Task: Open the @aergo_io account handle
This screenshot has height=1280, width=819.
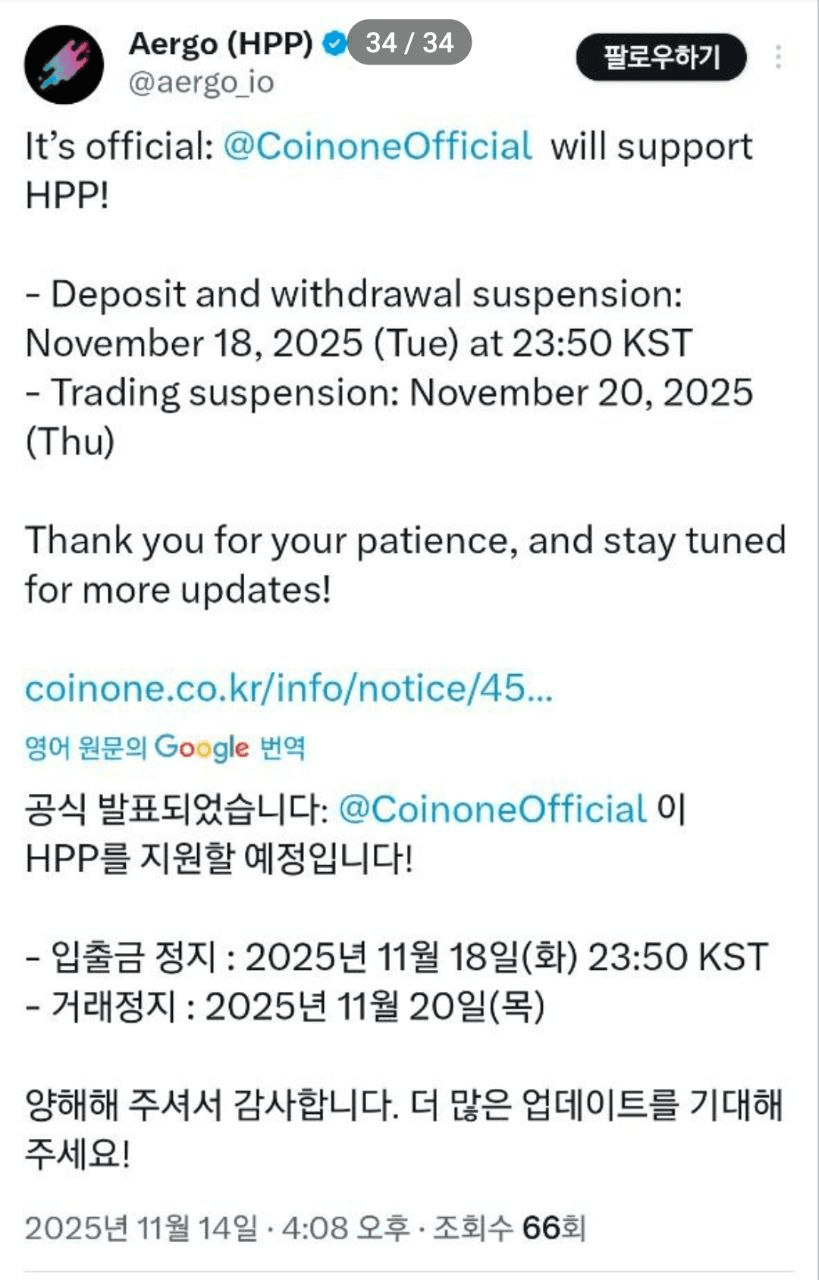Action: click(201, 82)
